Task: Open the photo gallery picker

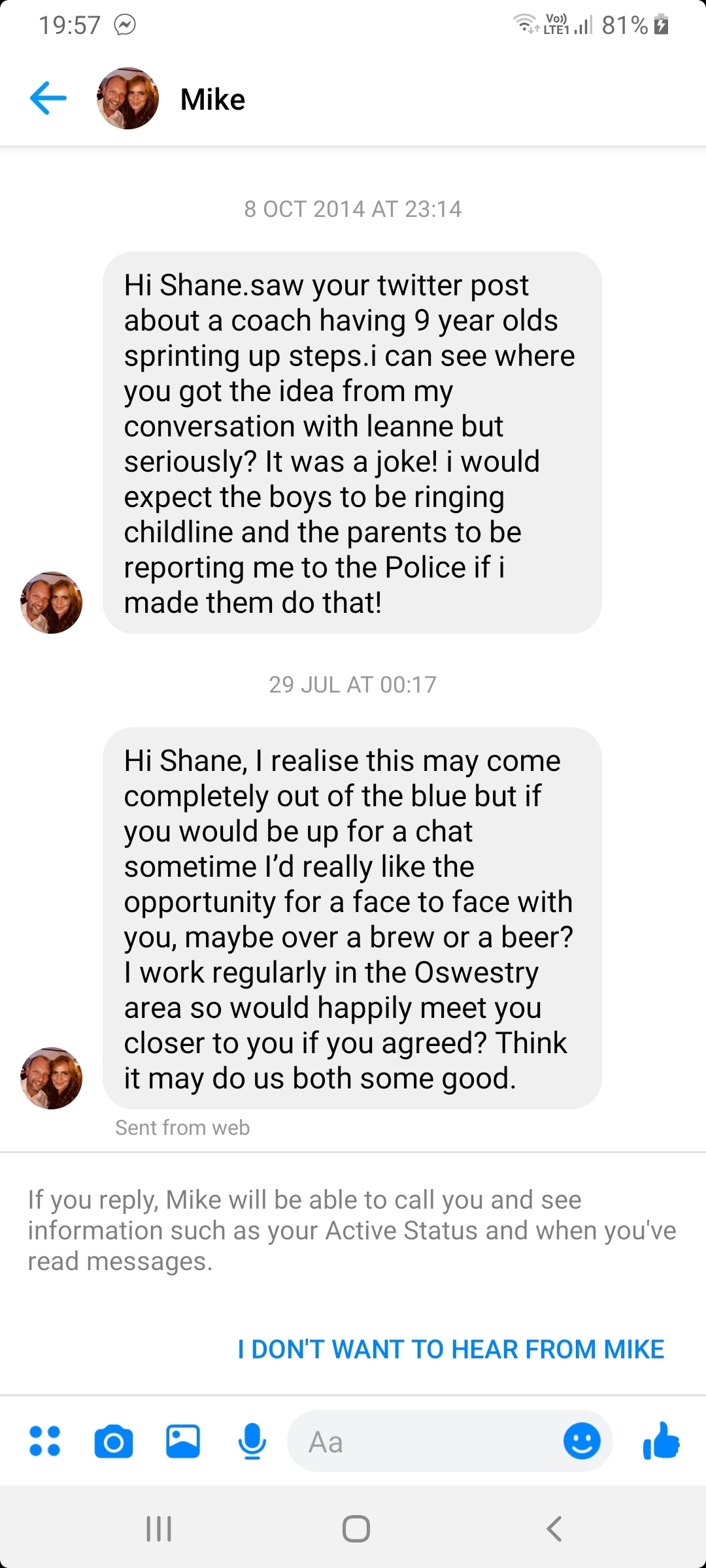Action: (x=183, y=1441)
